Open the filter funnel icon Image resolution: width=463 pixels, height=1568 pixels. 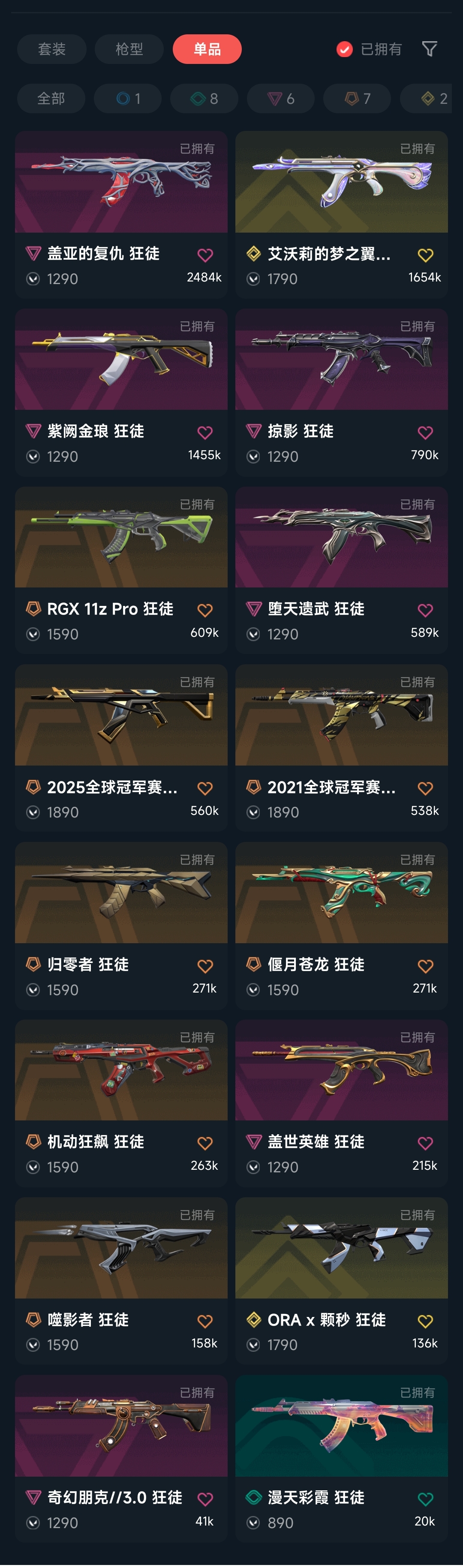430,49
